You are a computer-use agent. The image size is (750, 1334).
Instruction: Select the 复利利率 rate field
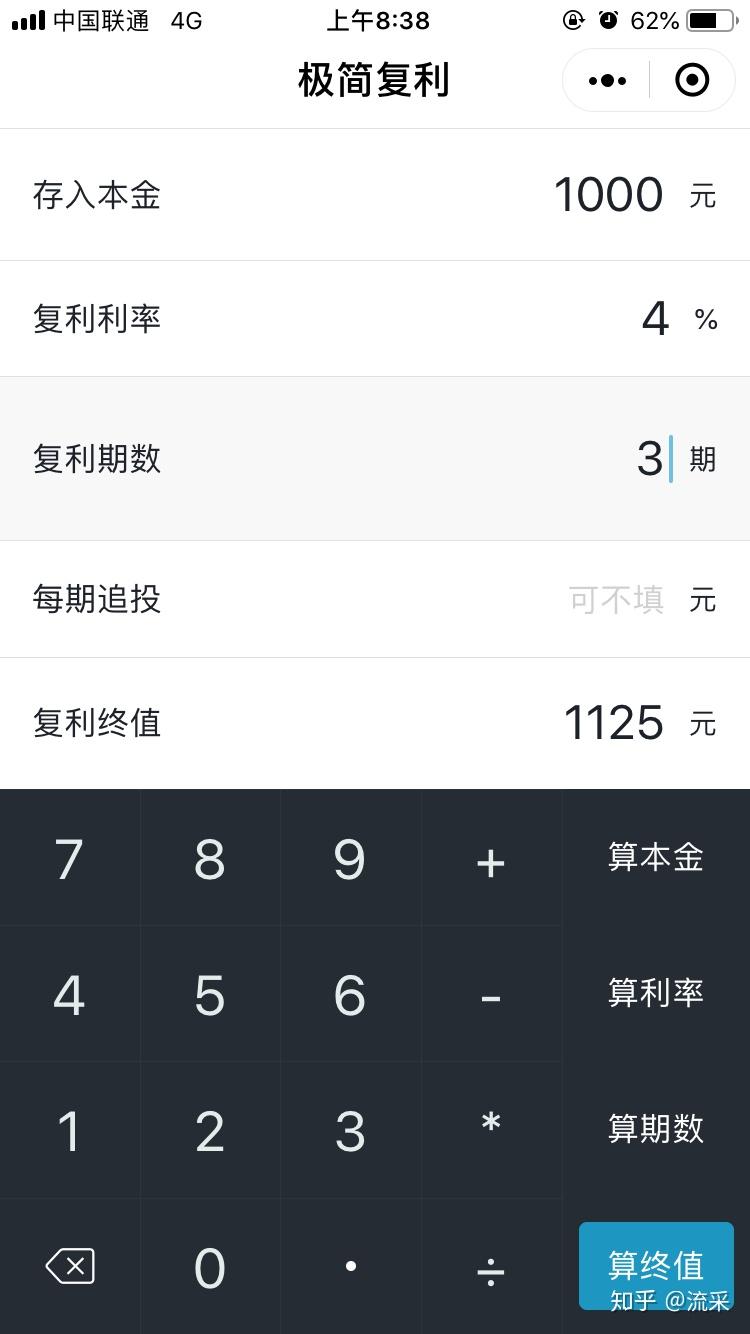375,319
